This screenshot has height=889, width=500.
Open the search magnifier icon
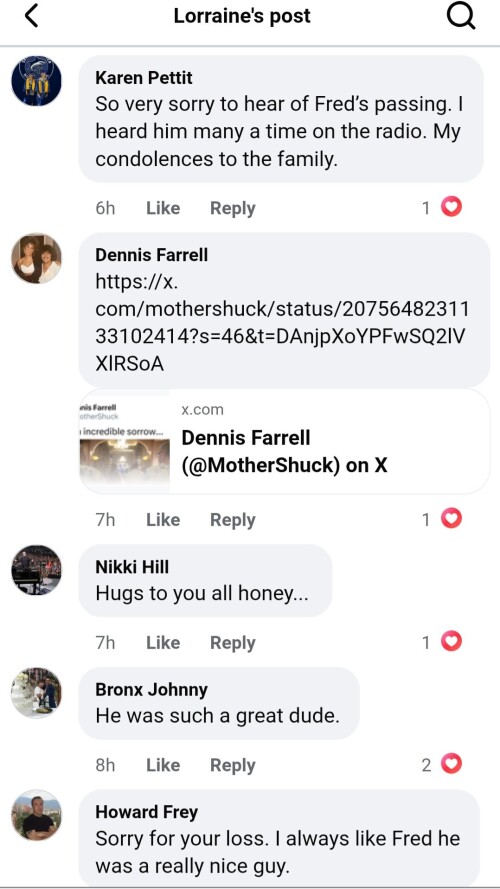pyautogui.click(x=460, y=16)
